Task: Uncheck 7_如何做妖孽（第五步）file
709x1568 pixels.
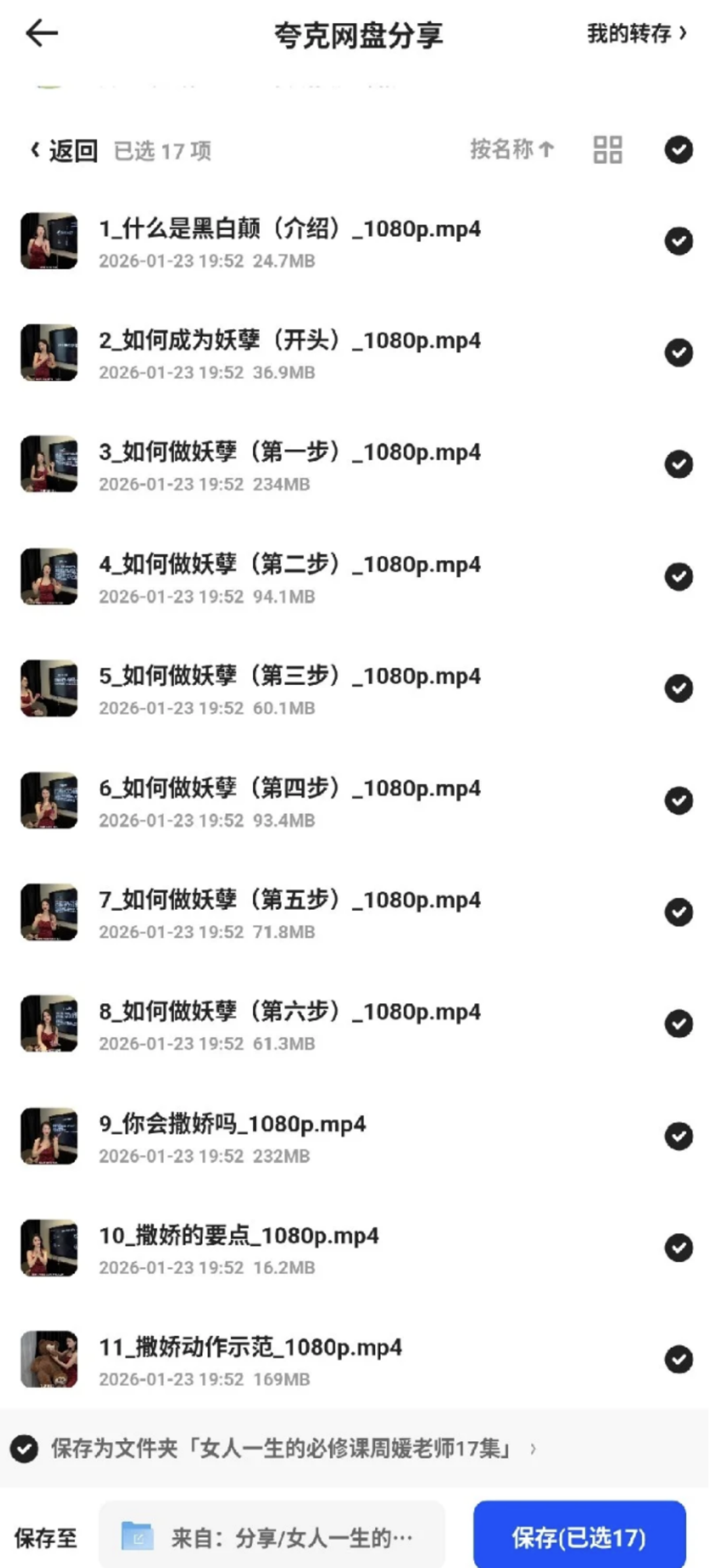Action: [x=678, y=912]
